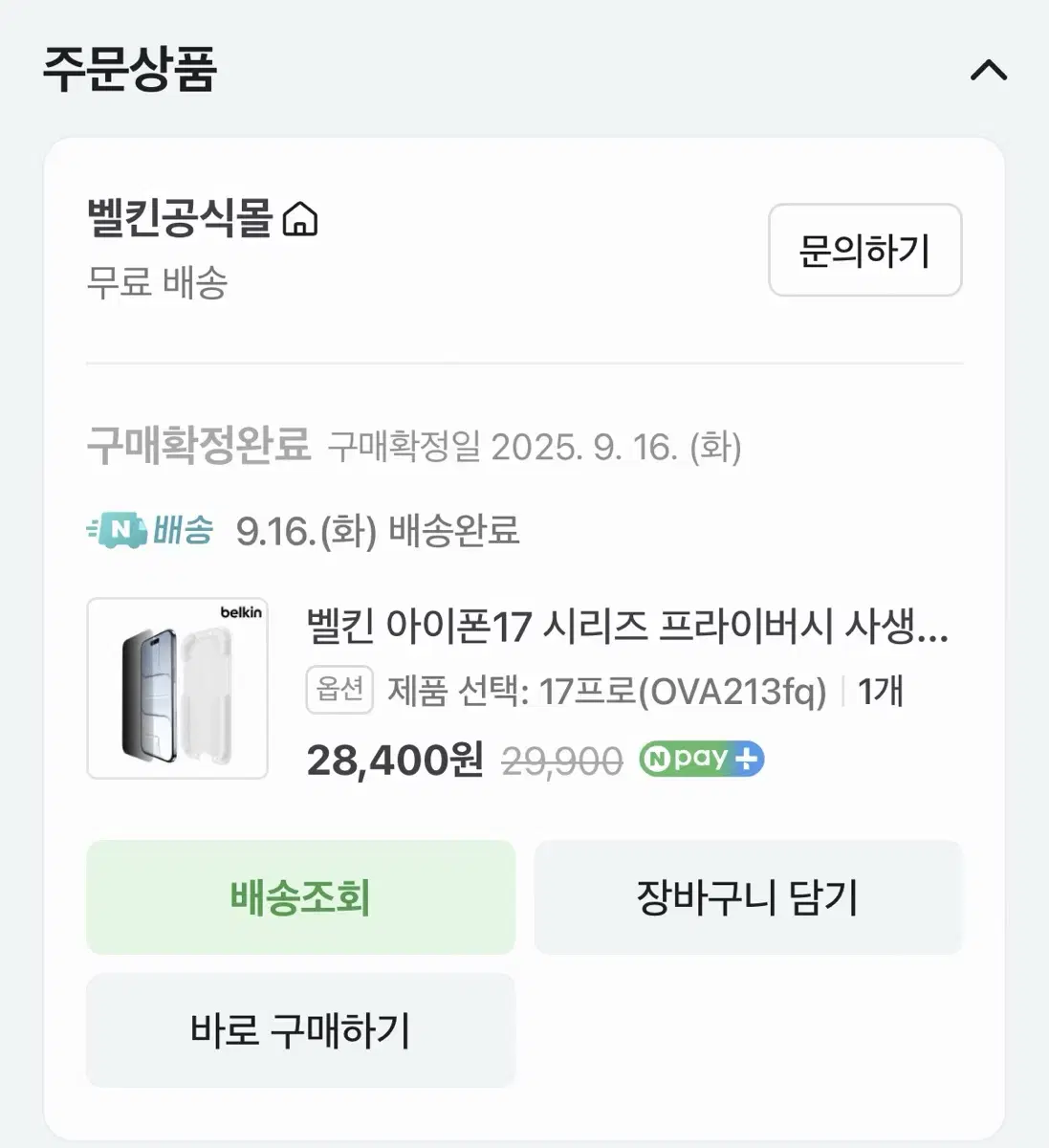Screen dimensions: 1049x1148
Task: Tap the 옵션 option label badge
Action: (339, 690)
